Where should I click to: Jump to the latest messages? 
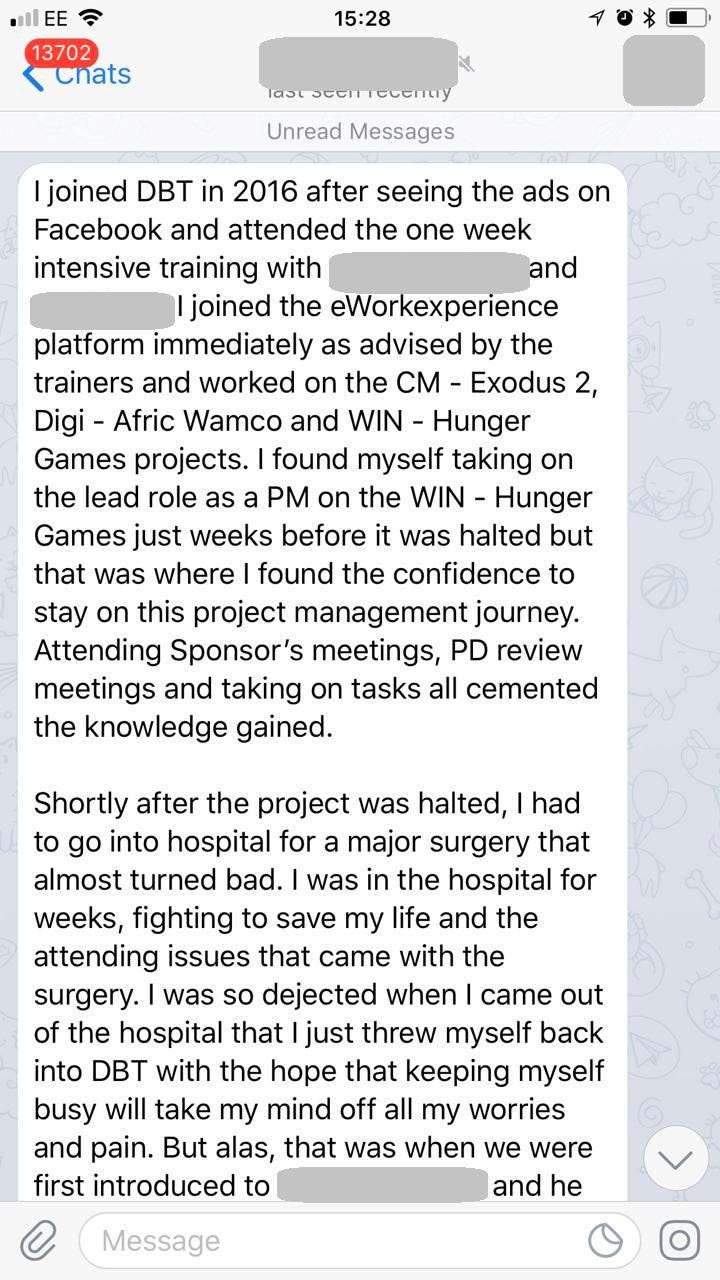click(x=676, y=1159)
